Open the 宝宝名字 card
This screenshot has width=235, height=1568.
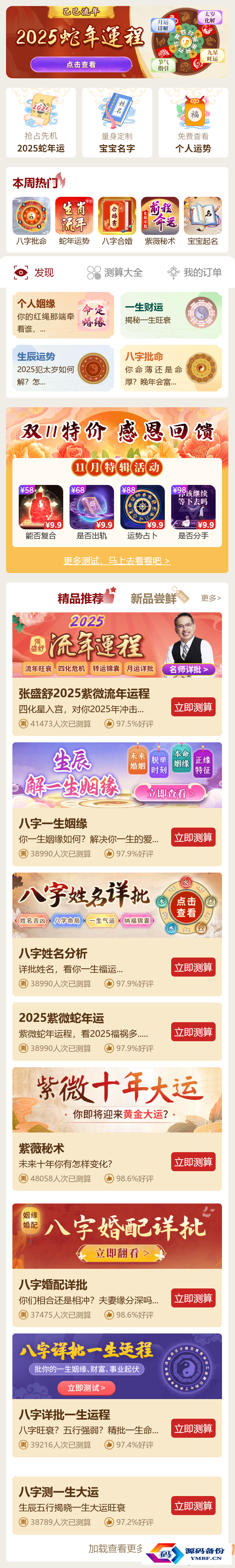pos(117,123)
